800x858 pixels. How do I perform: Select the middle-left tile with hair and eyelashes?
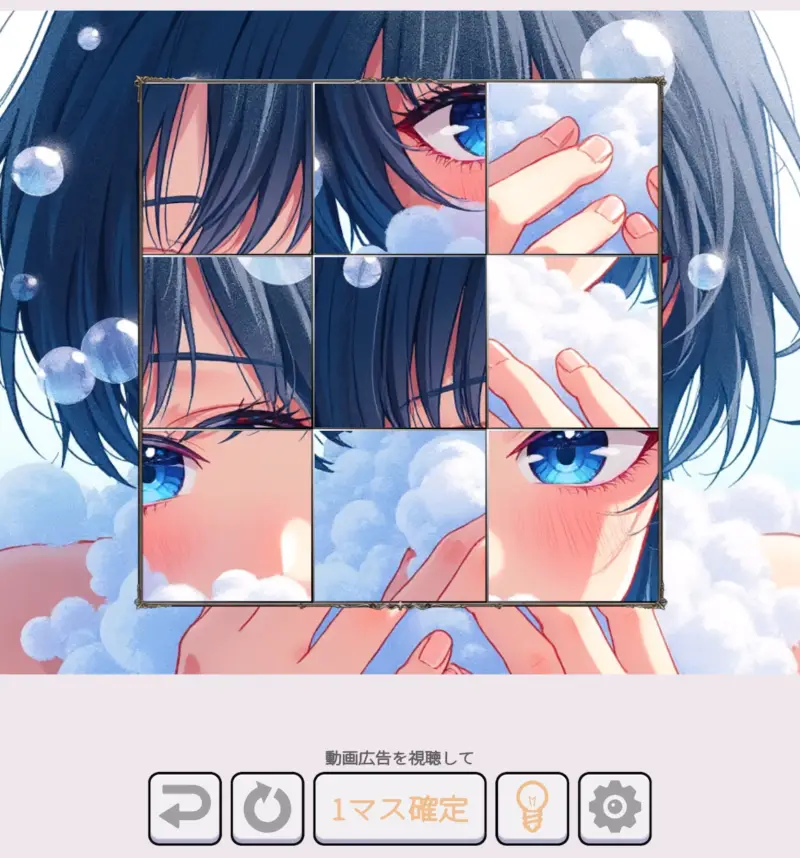tap(227, 342)
